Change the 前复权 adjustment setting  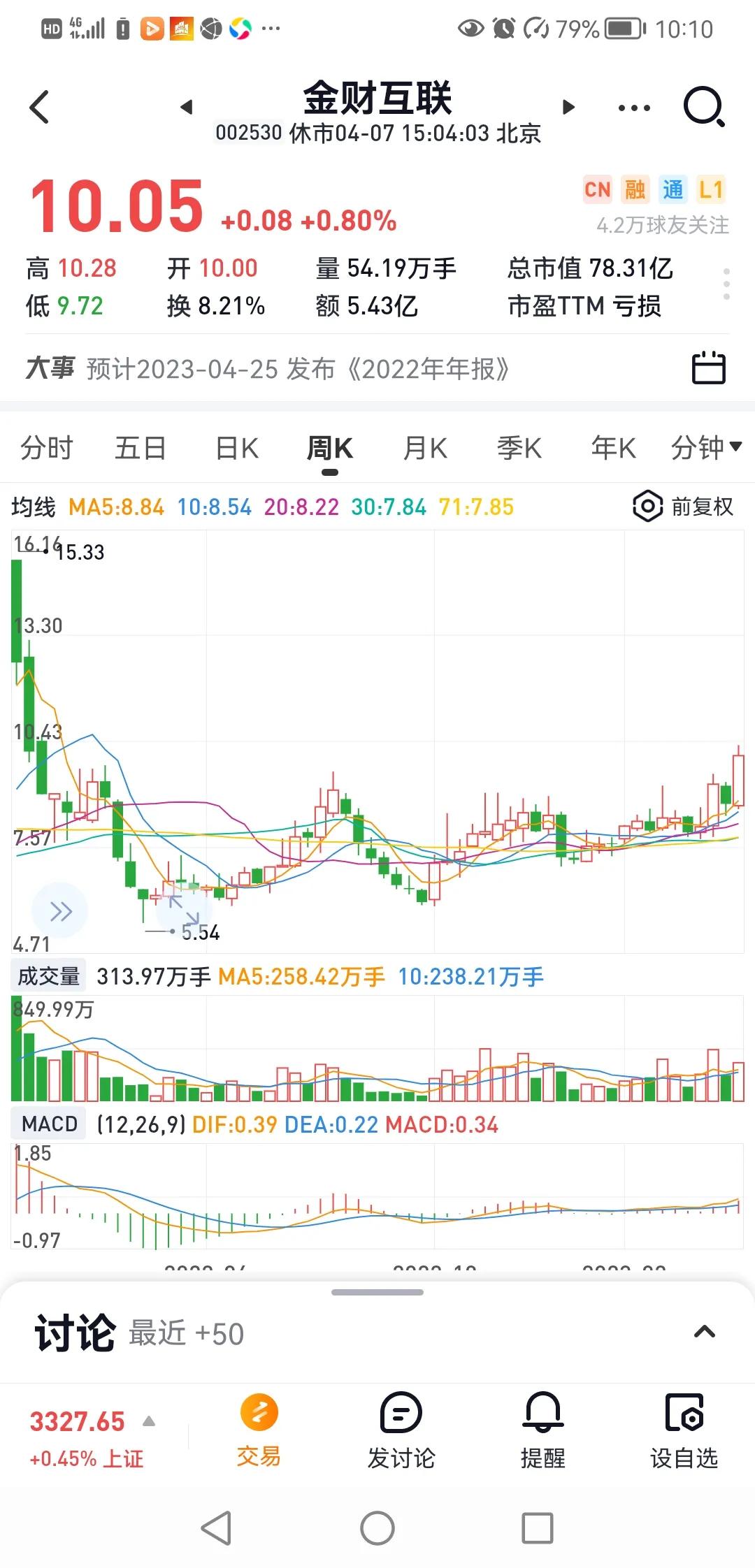(683, 507)
